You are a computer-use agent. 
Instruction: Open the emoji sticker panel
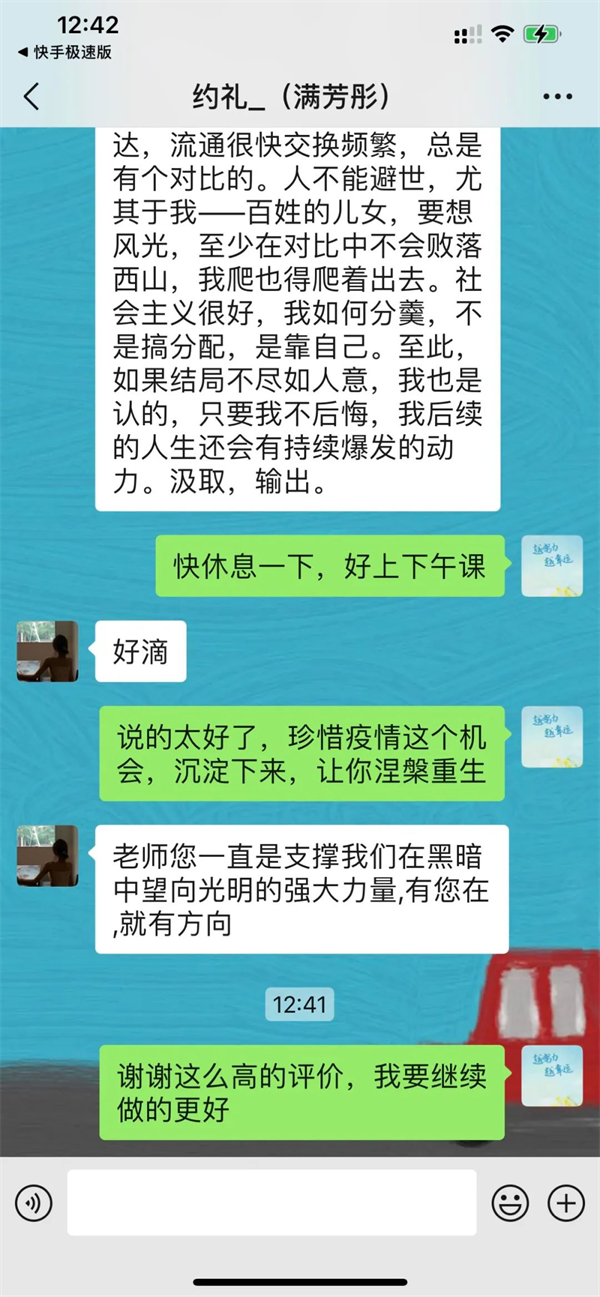[510, 1202]
